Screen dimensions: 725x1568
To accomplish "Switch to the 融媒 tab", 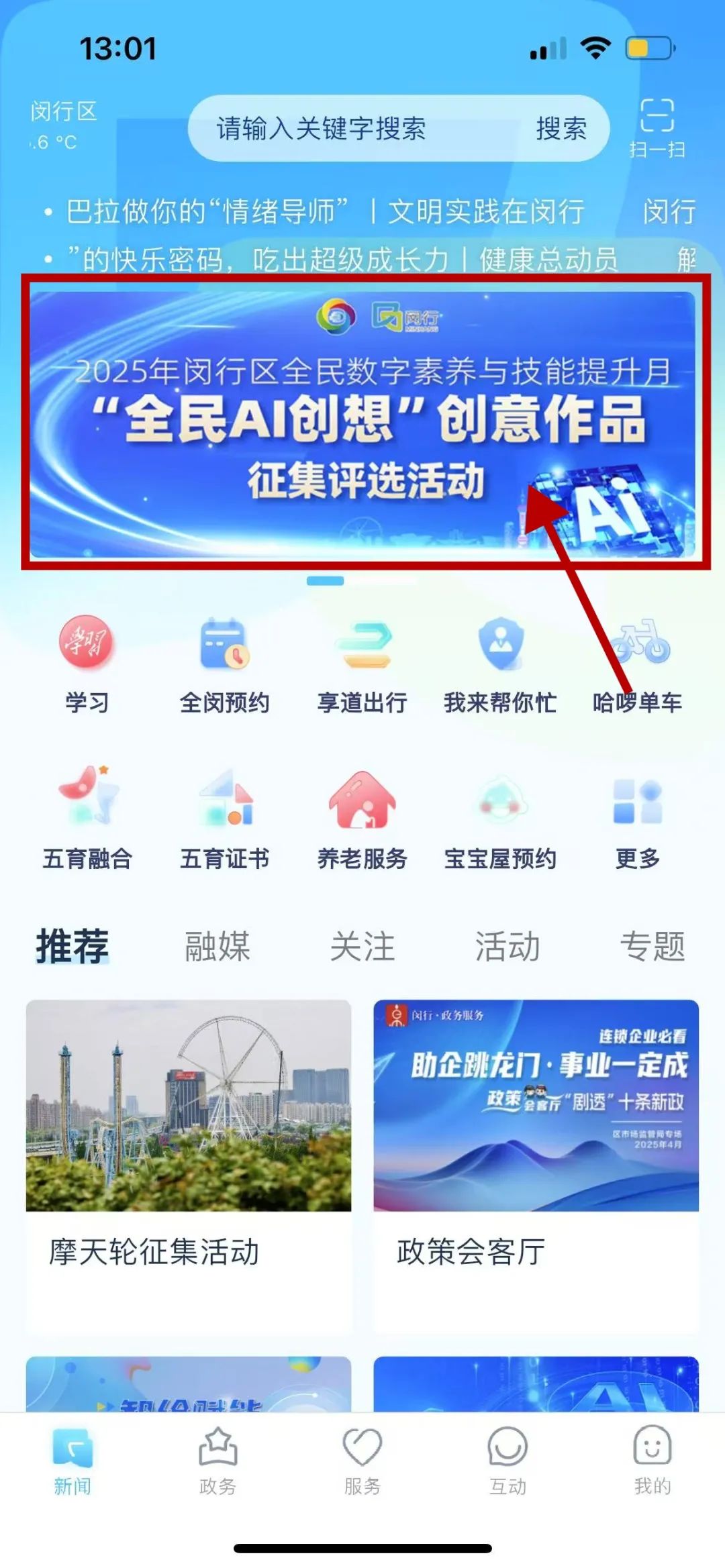I will click(217, 946).
